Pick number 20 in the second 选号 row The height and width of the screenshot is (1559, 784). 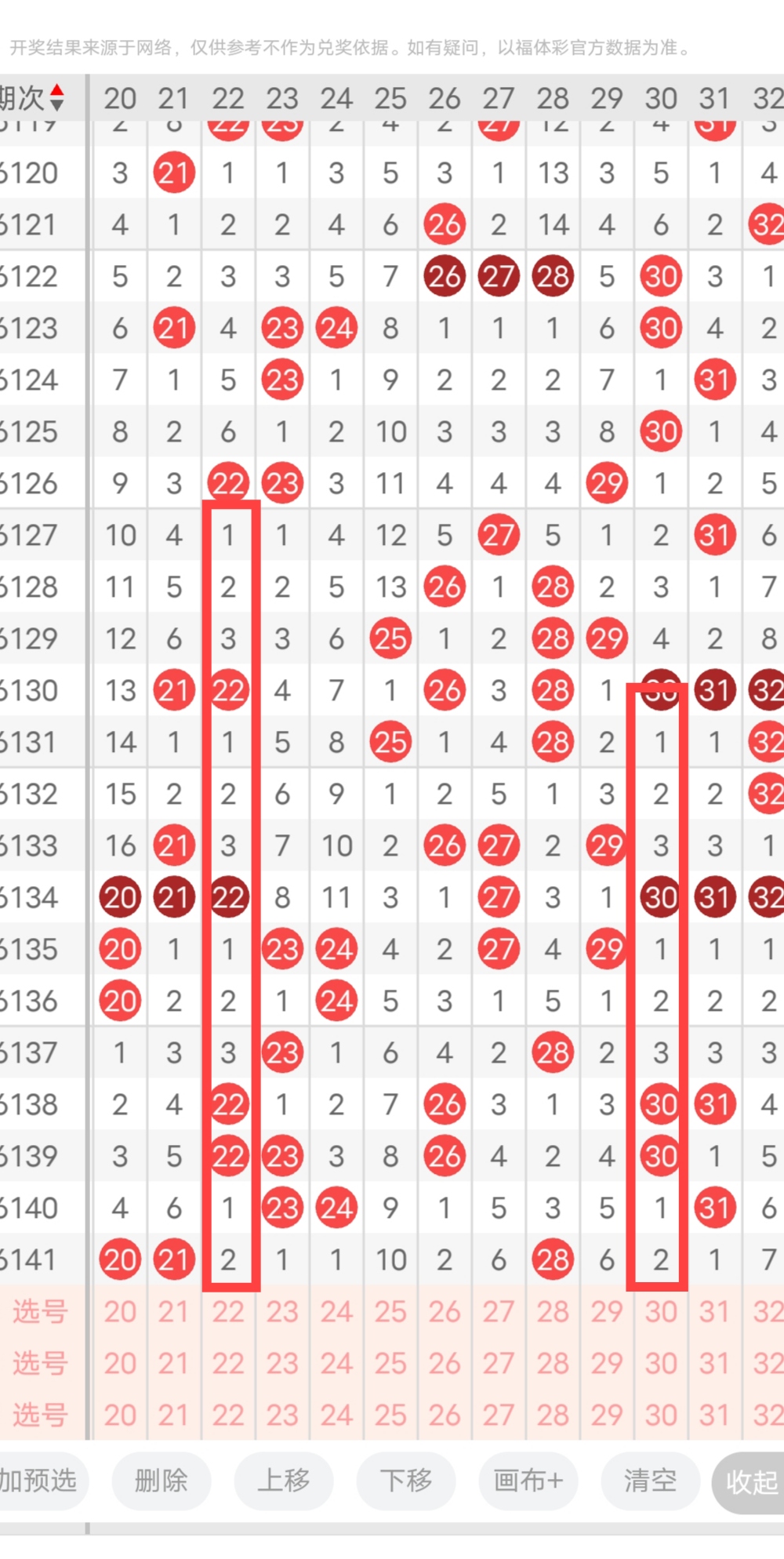120,1364
